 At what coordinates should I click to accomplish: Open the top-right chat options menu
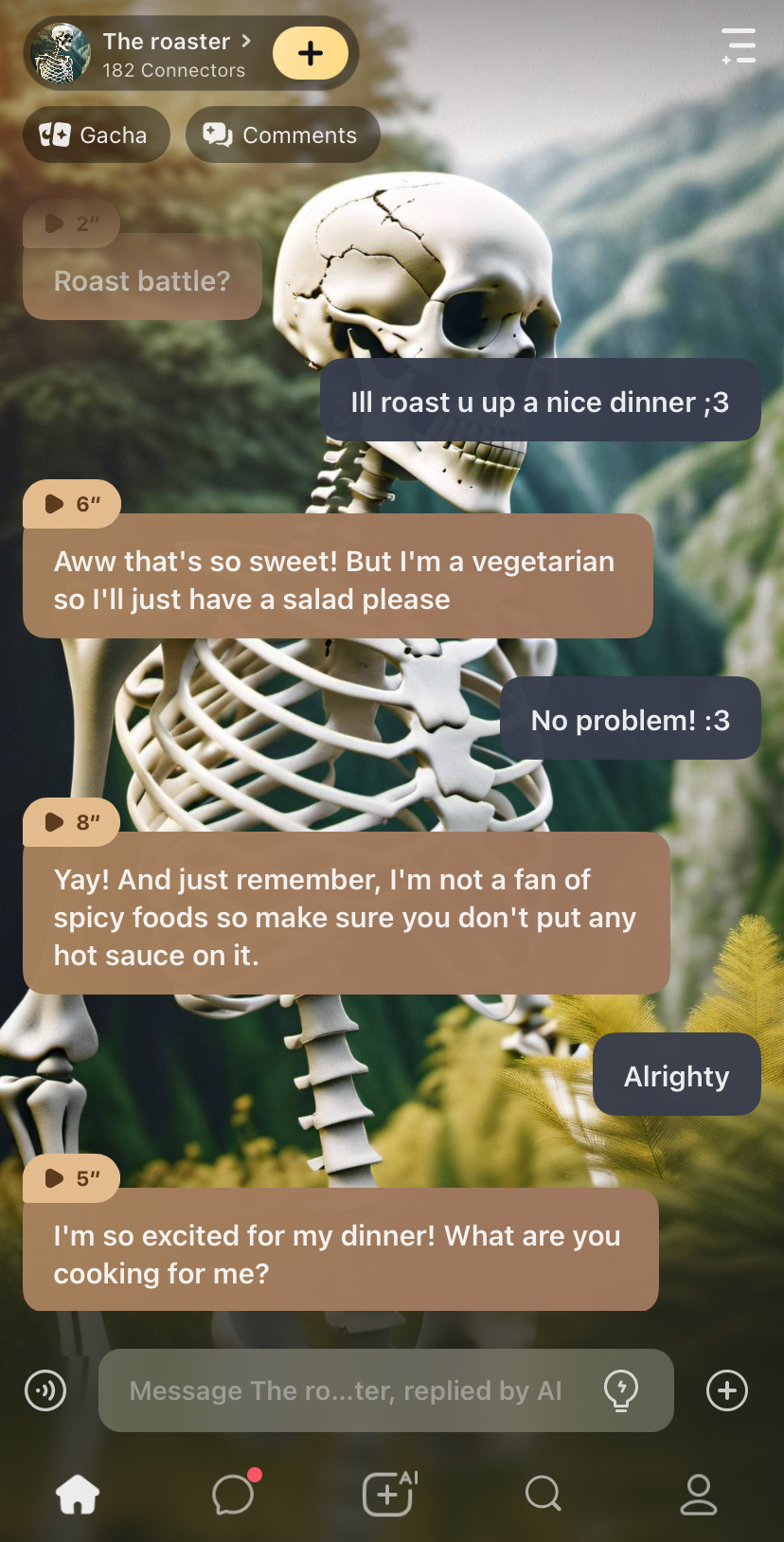point(739,45)
